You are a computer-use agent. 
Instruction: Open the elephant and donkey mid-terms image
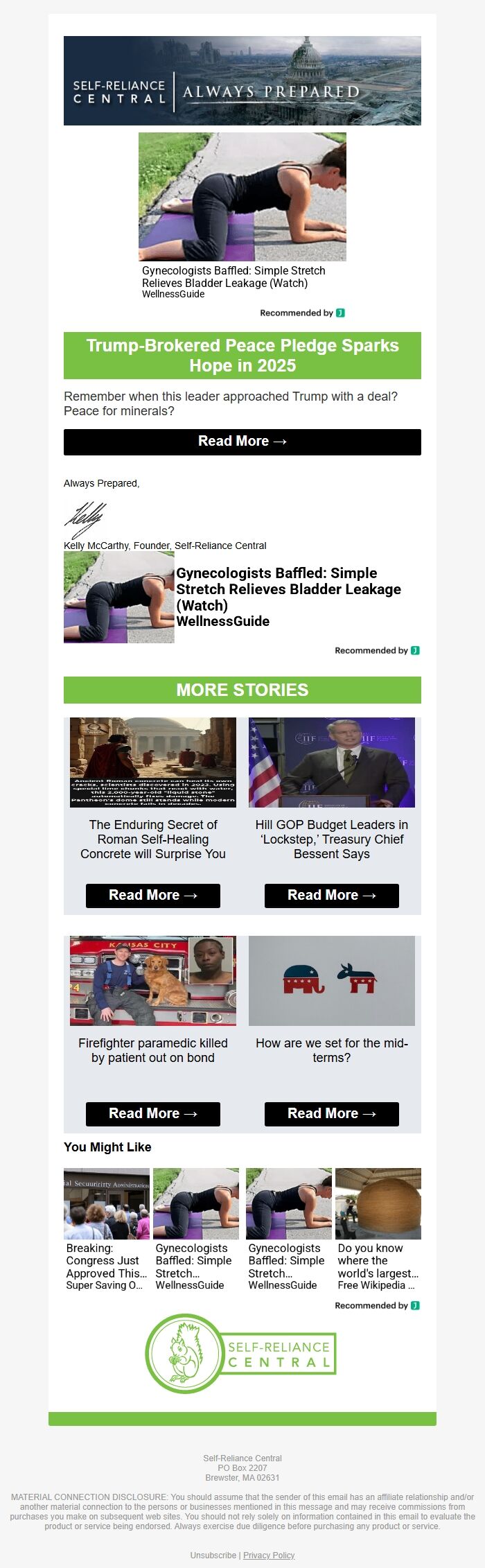(331, 980)
